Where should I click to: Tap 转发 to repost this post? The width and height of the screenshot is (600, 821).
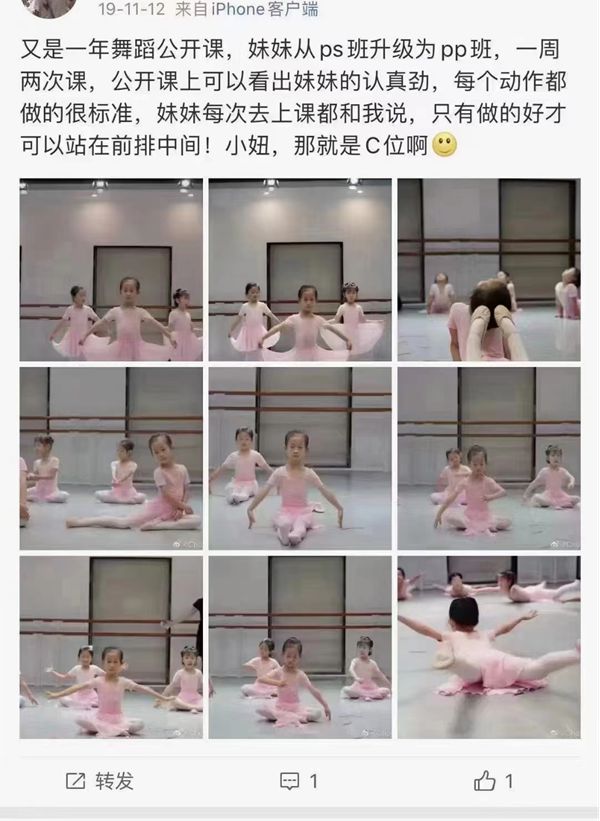(x=100, y=780)
